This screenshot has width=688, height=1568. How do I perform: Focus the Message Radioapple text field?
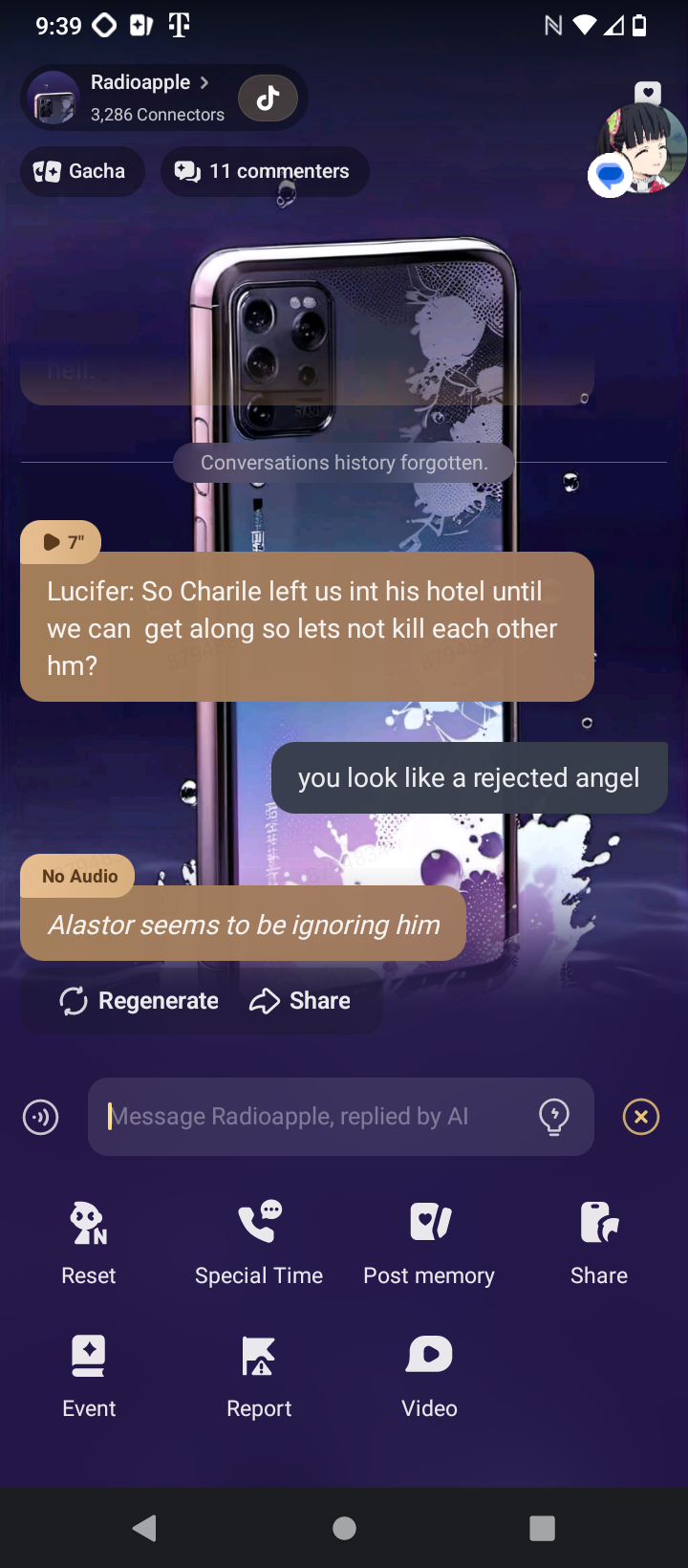tap(315, 1117)
